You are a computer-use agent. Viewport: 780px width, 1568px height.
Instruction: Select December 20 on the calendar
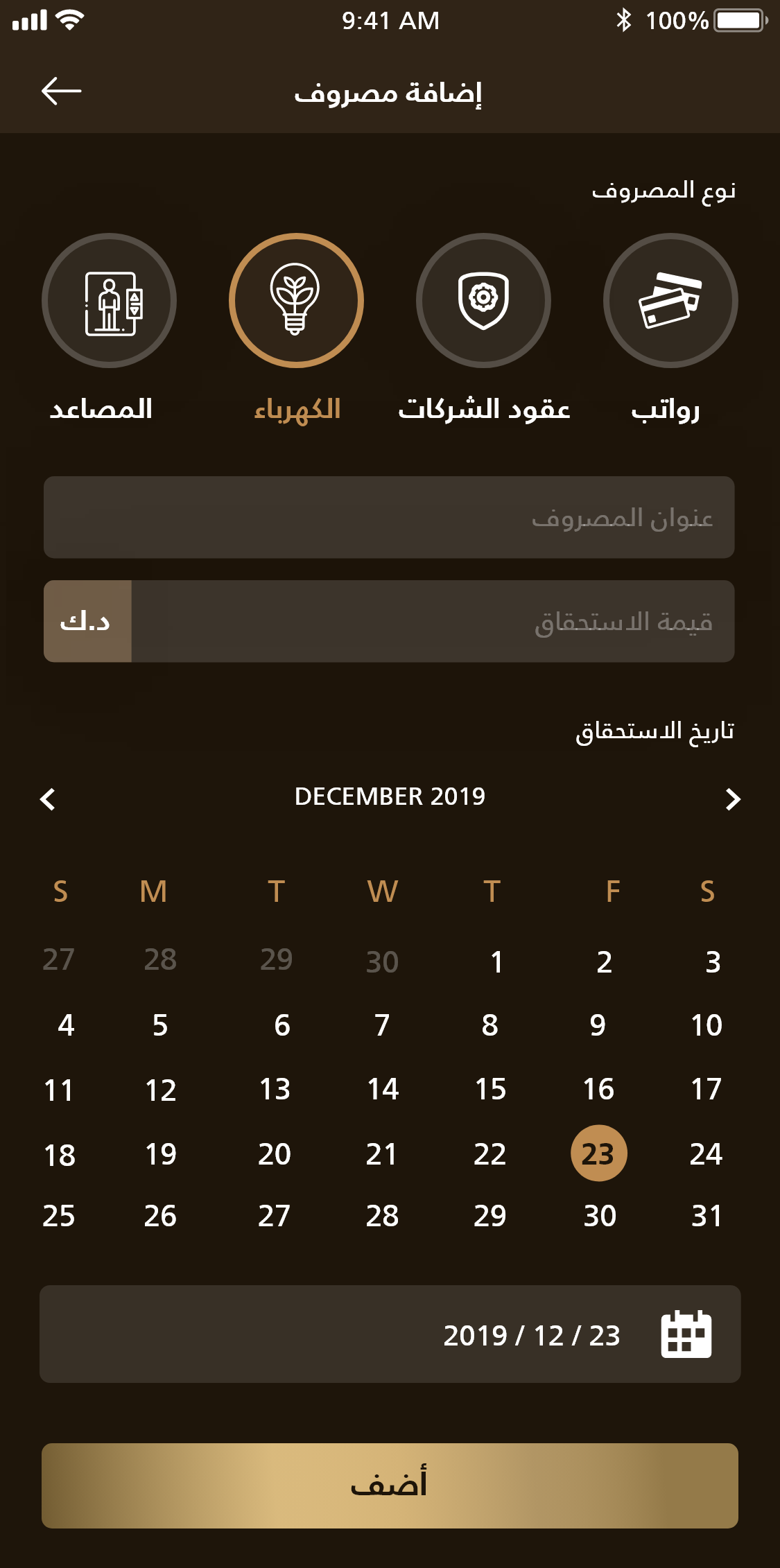[x=275, y=1154]
